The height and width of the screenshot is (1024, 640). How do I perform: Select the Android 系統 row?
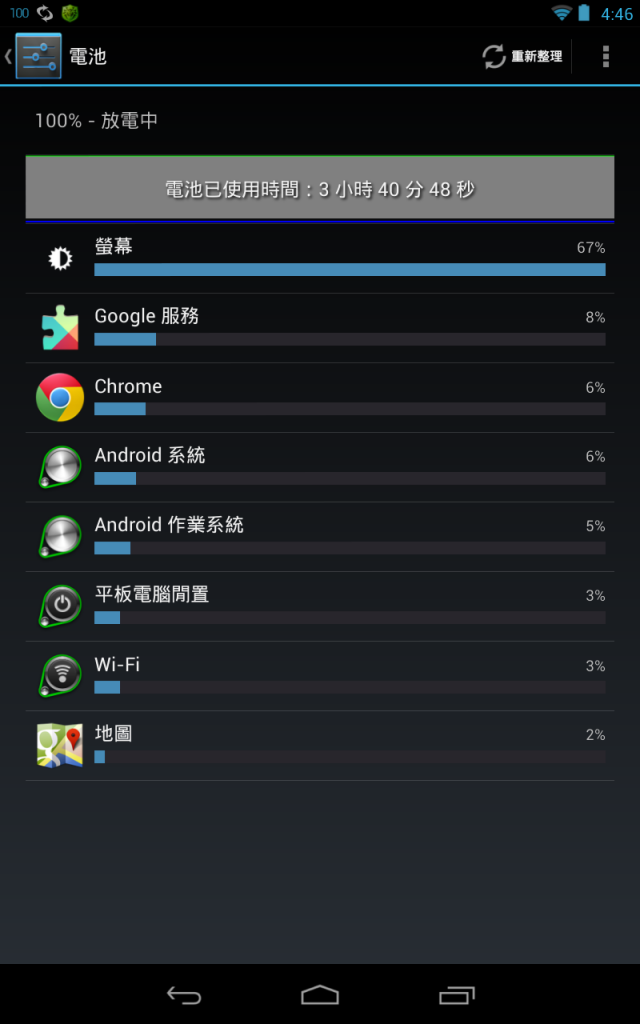click(320, 467)
